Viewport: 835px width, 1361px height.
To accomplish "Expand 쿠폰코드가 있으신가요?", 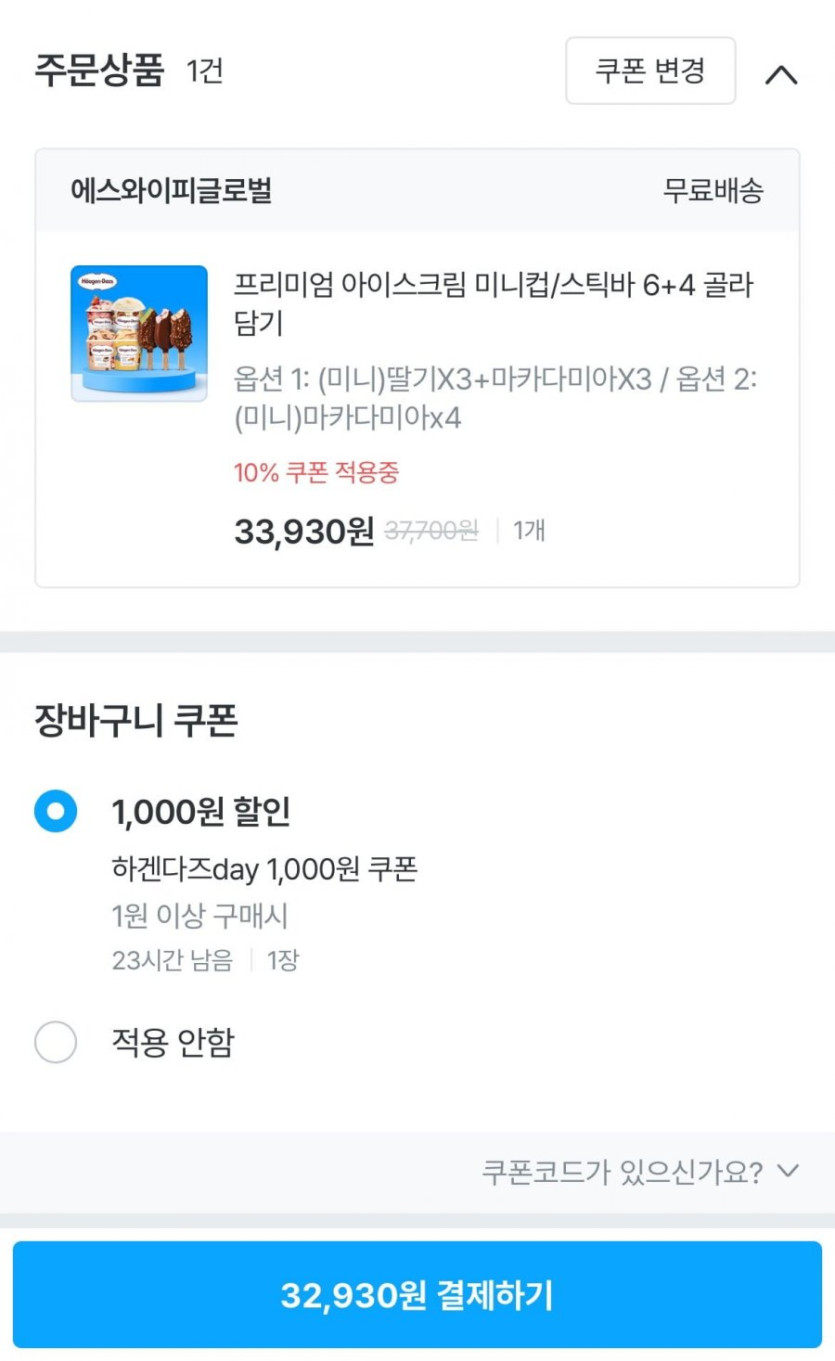I will coord(640,1171).
